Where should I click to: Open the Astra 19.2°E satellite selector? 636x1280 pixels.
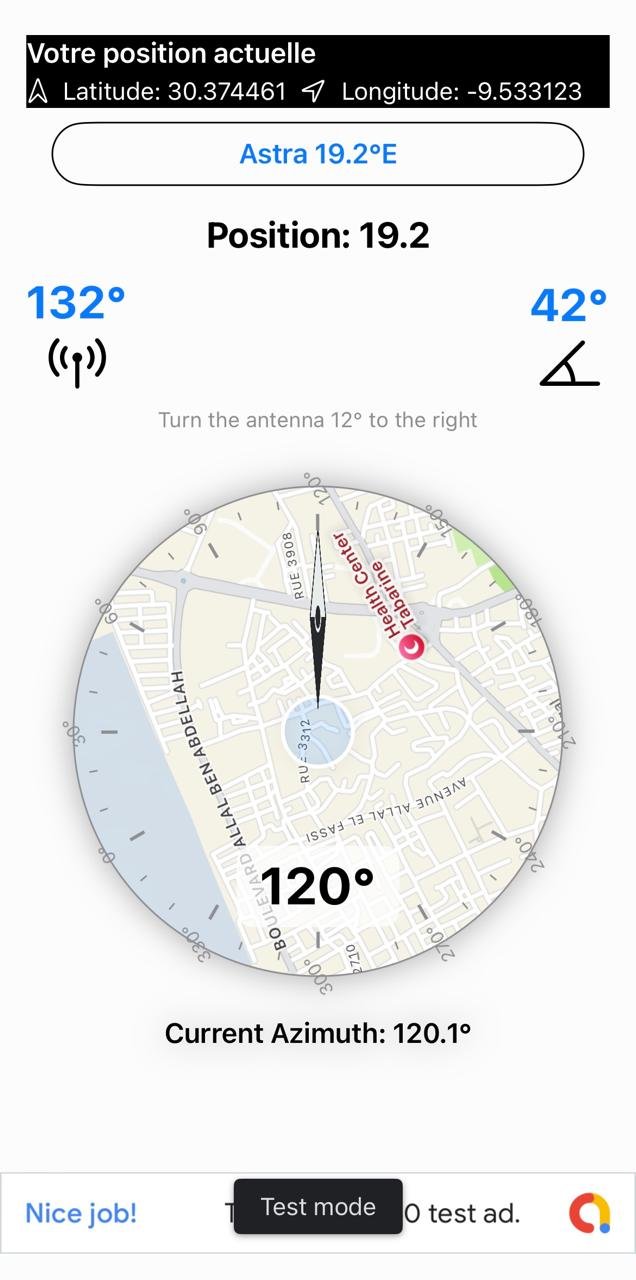pos(318,154)
